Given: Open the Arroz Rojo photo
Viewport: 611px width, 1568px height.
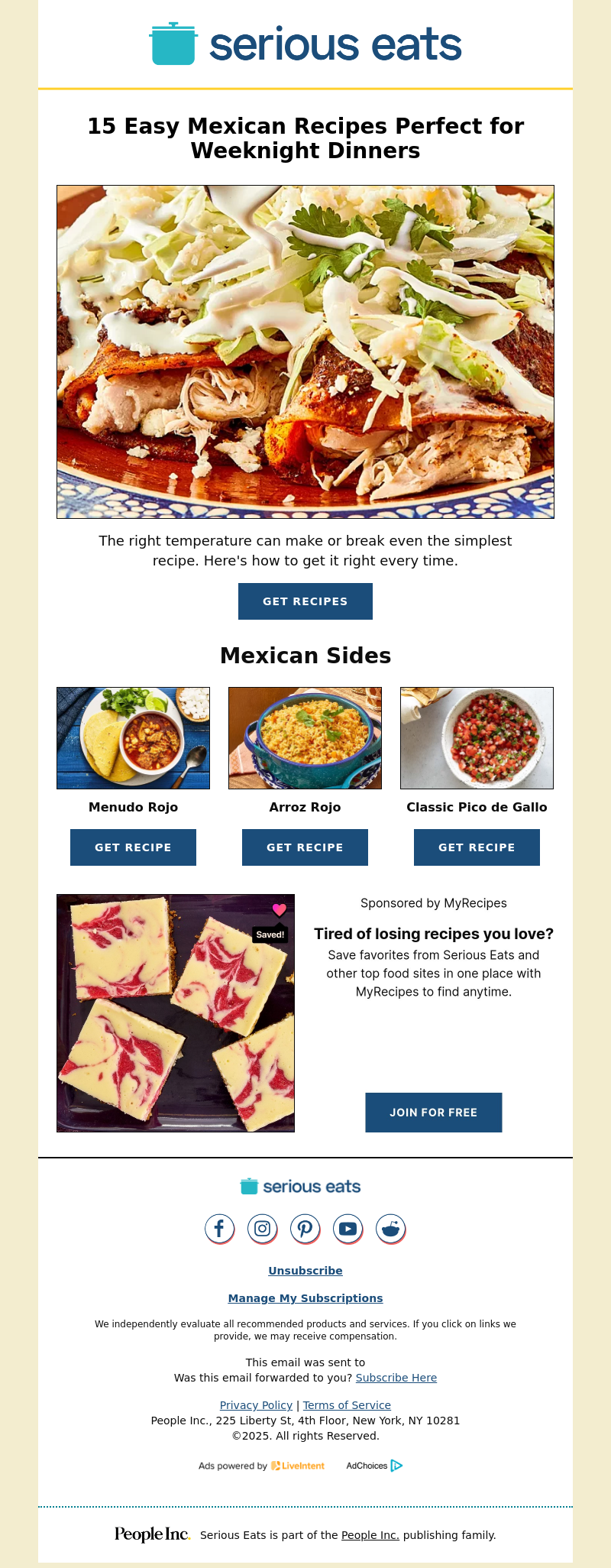Looking at the screenshot, I should pos(305,738).
